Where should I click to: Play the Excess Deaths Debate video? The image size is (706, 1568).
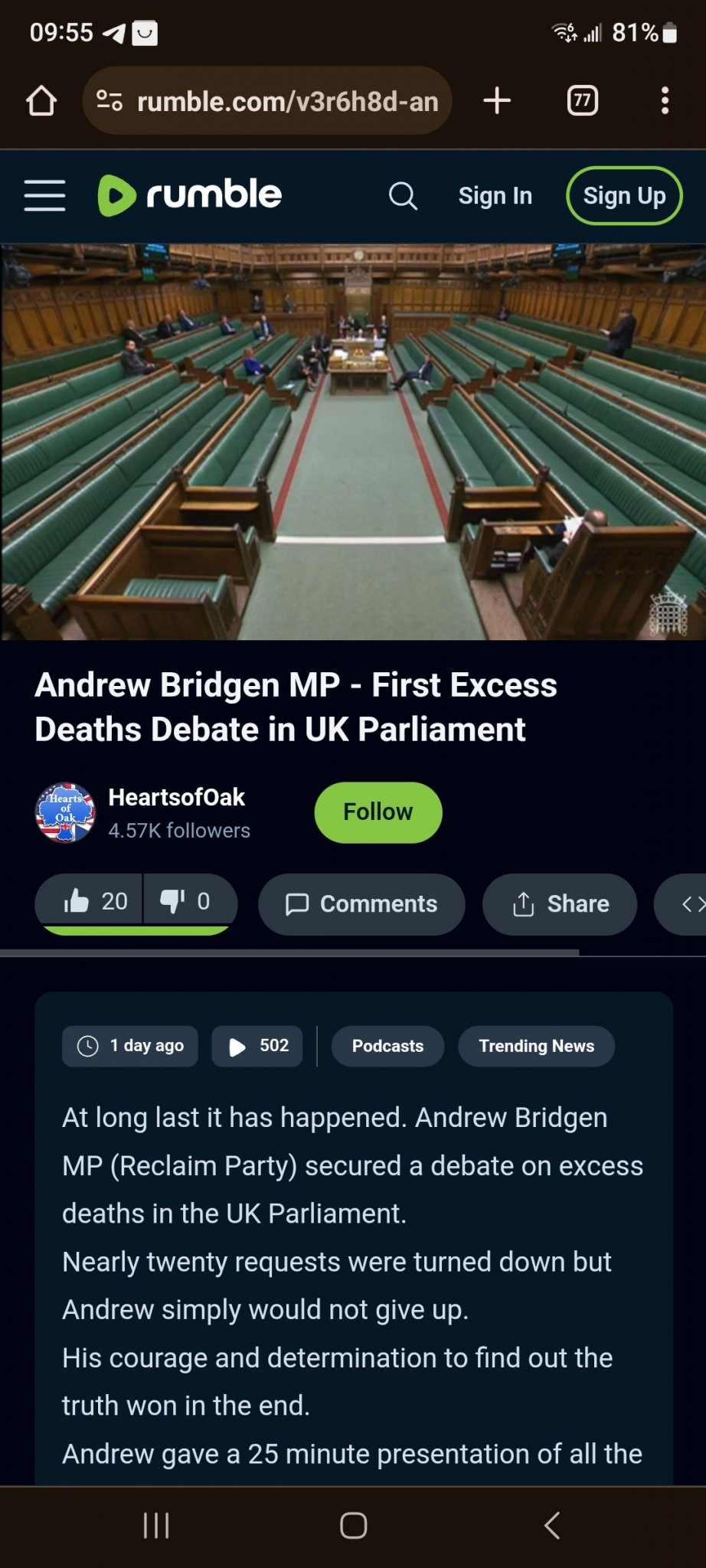[353, 442]
